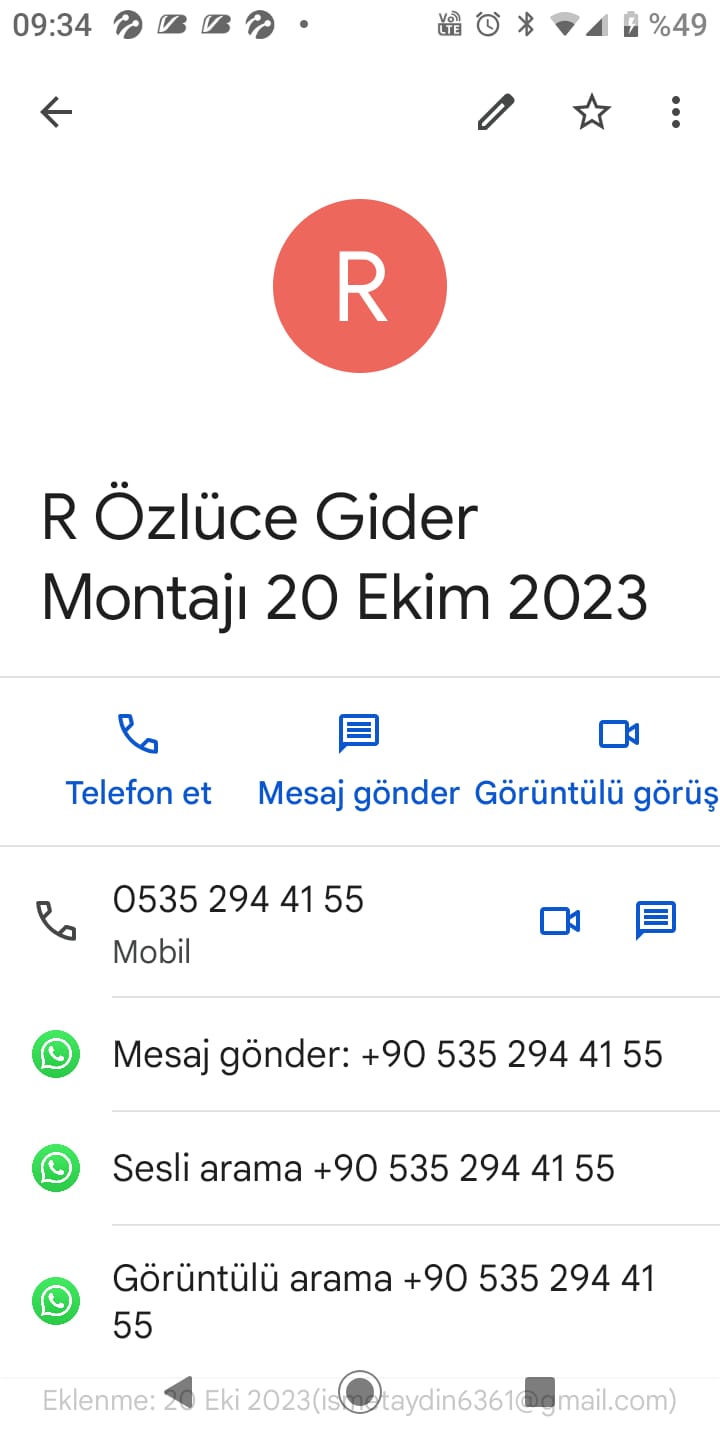Screen dimensions: 720x1440
Task: Call mobile number 0535 294 41 55
Action: pos(238,920)
